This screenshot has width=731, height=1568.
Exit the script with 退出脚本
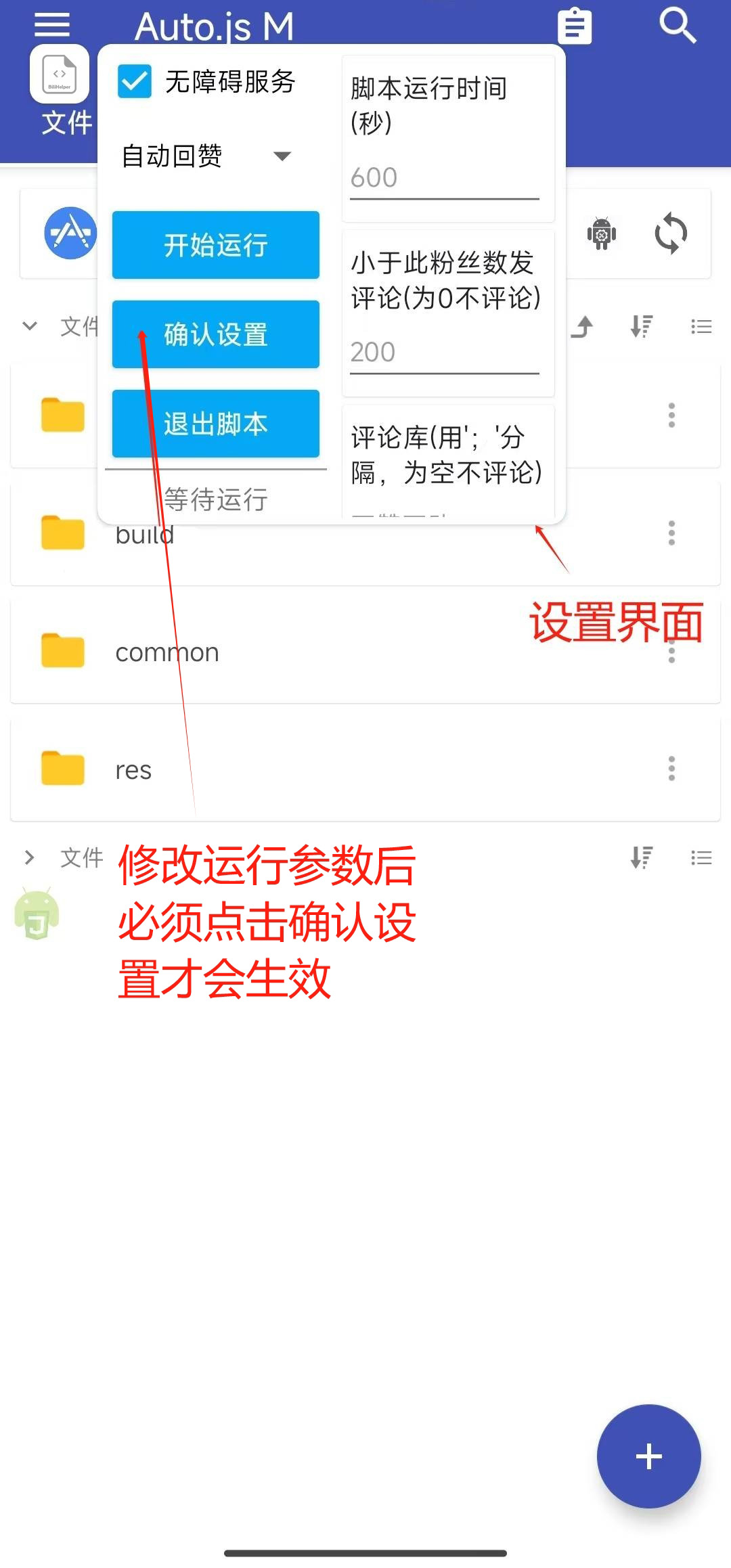click(x=215, y=424)
